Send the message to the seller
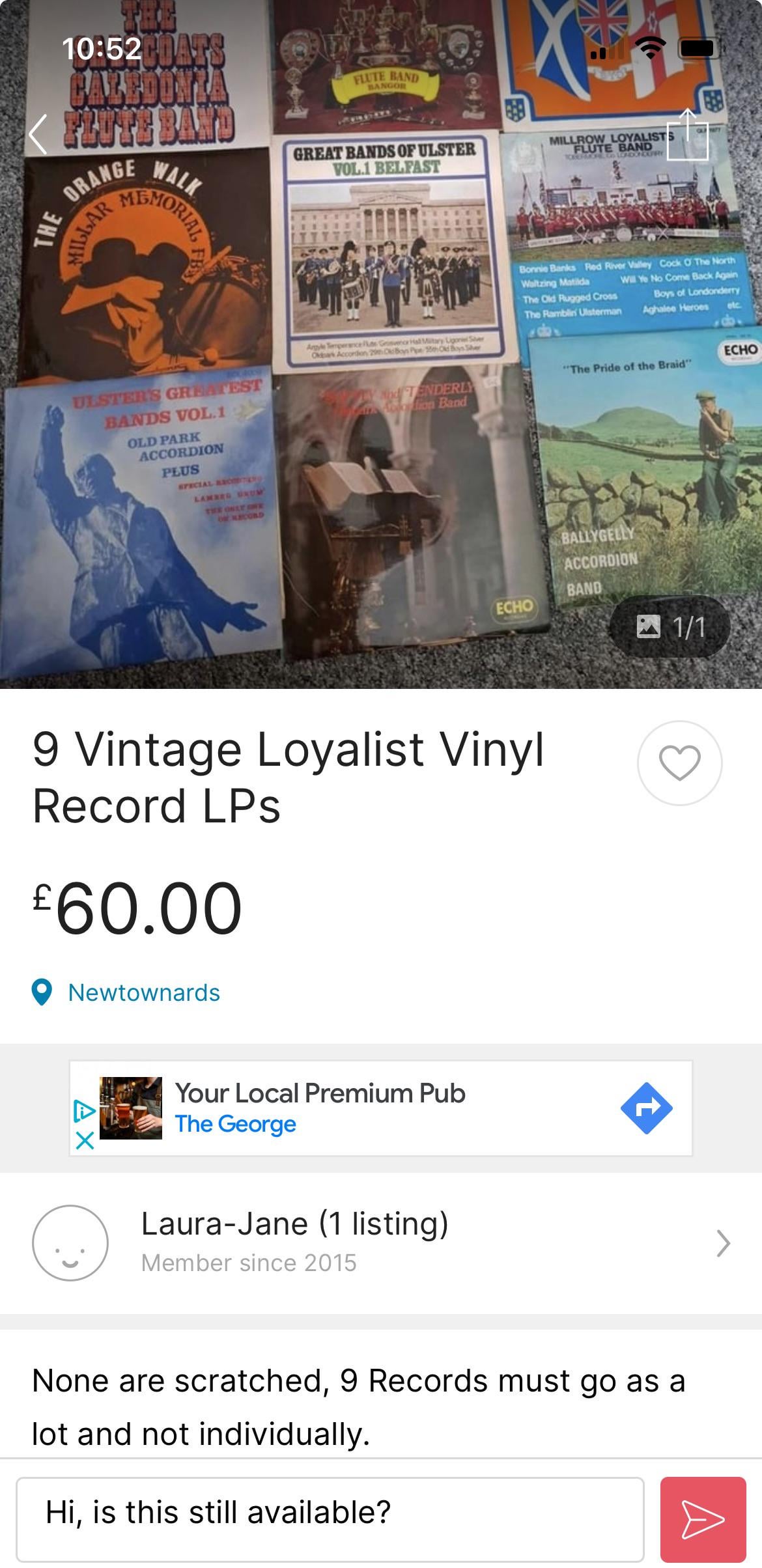Screen dimensions: 762x1568 point(703,1519)
